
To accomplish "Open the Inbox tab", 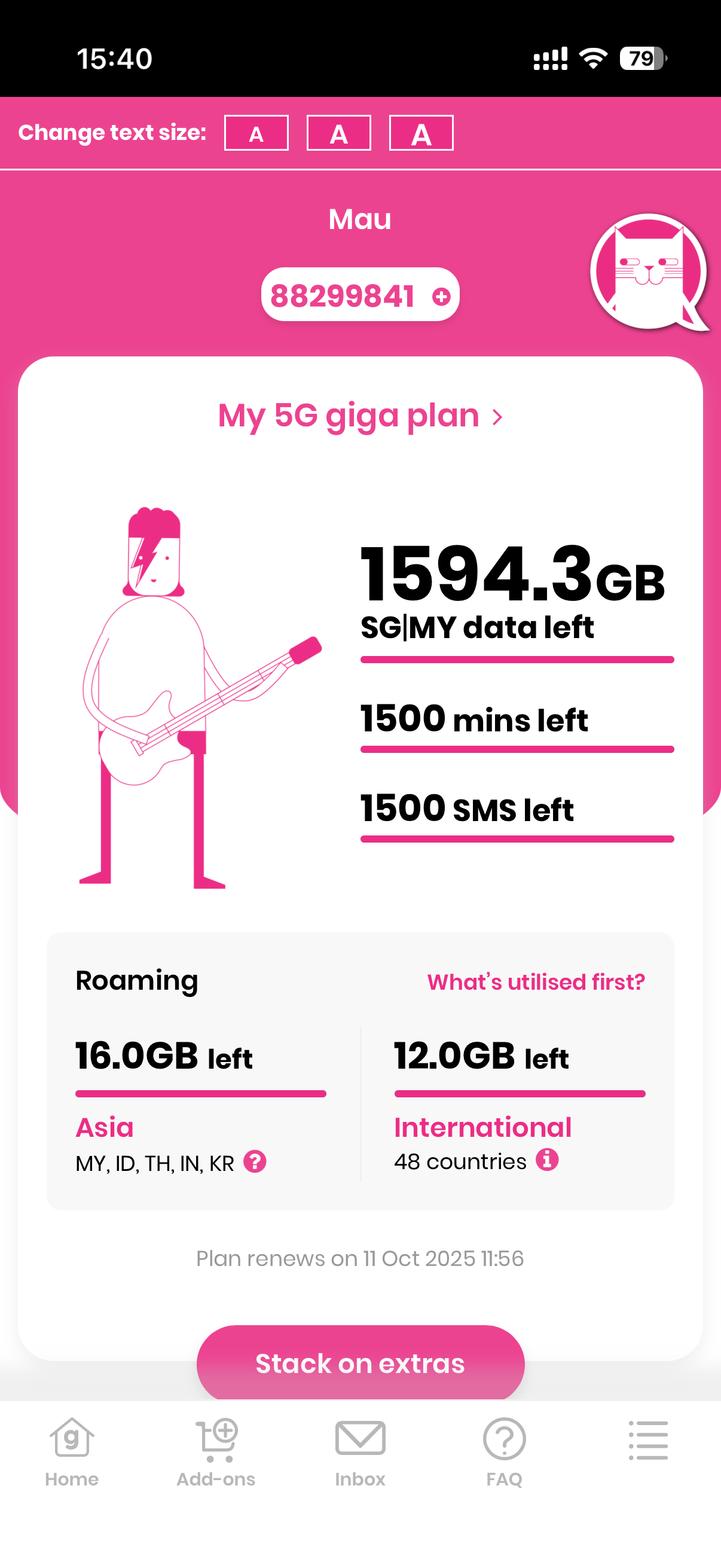I will (x=359, y=1452).
